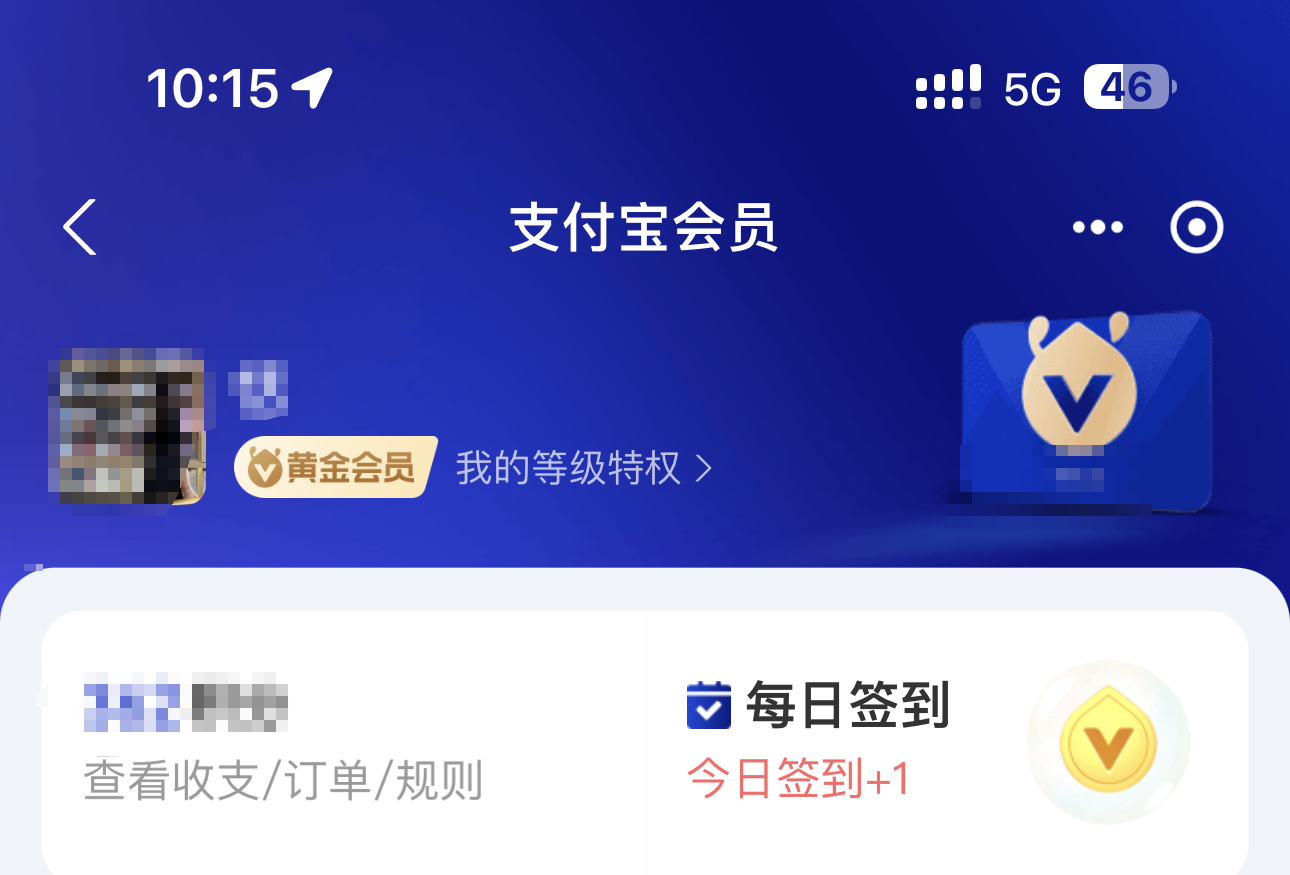
Task: Open the blurred profile avatar
Action: [127, 425]
